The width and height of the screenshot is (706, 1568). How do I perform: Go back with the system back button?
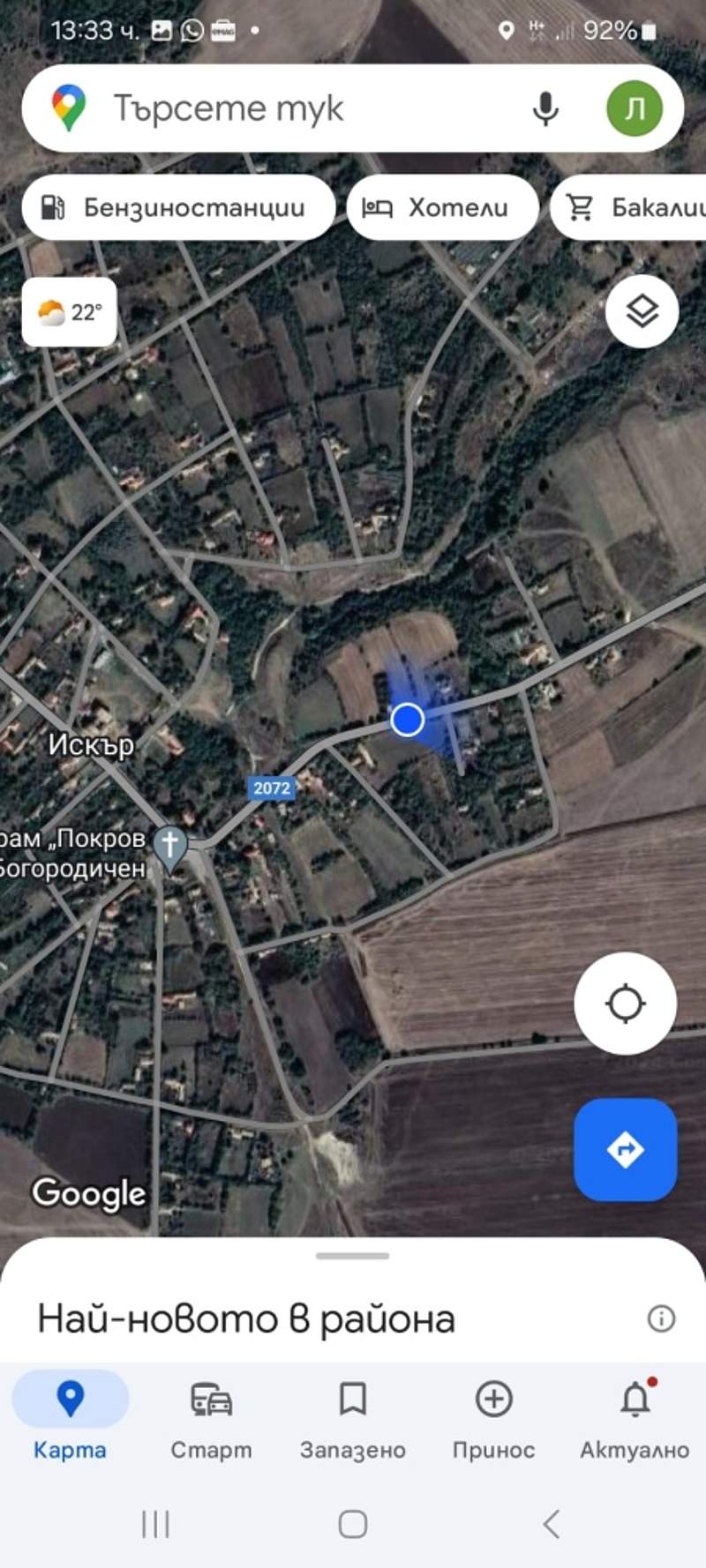coord(552,1523)
